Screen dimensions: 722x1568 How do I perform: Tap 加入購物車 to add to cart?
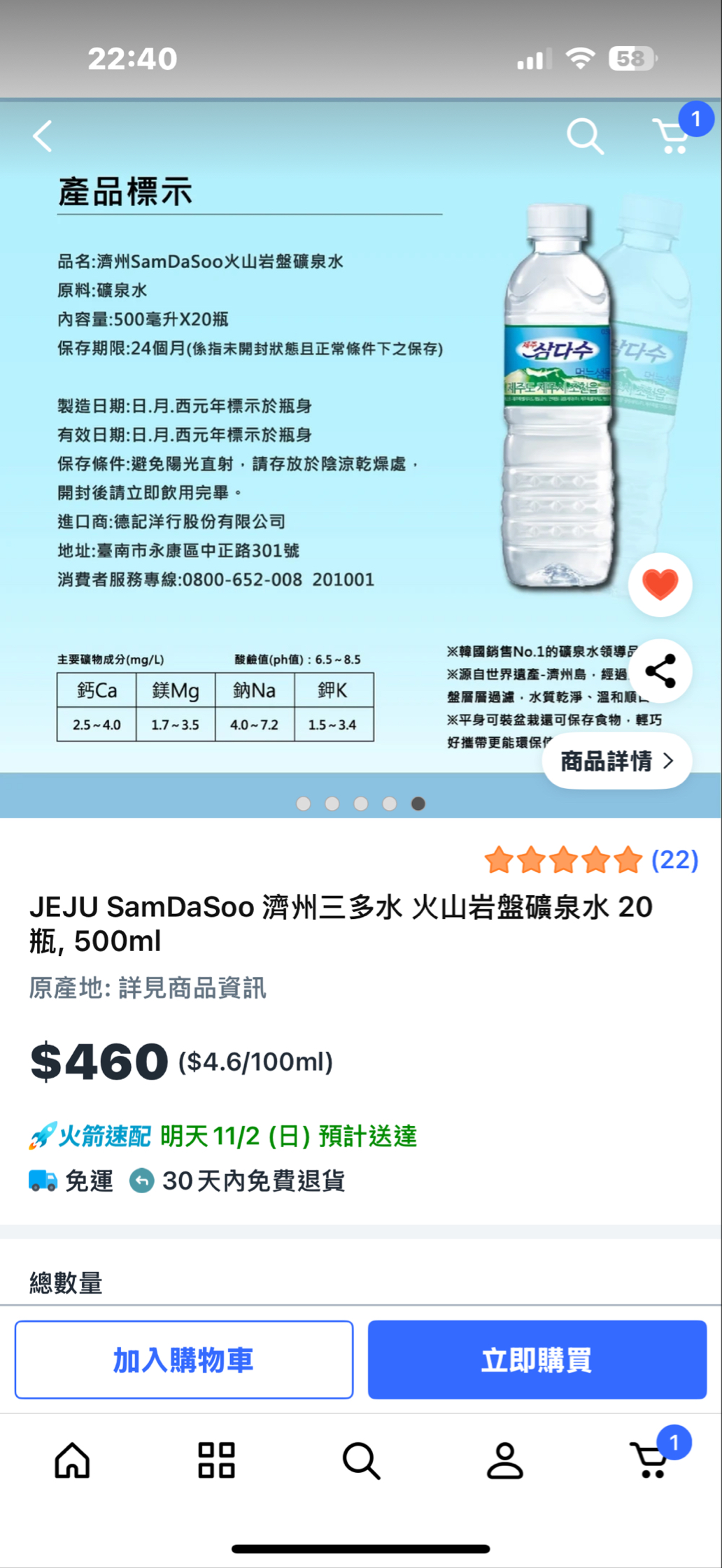tap(184, 1360)
